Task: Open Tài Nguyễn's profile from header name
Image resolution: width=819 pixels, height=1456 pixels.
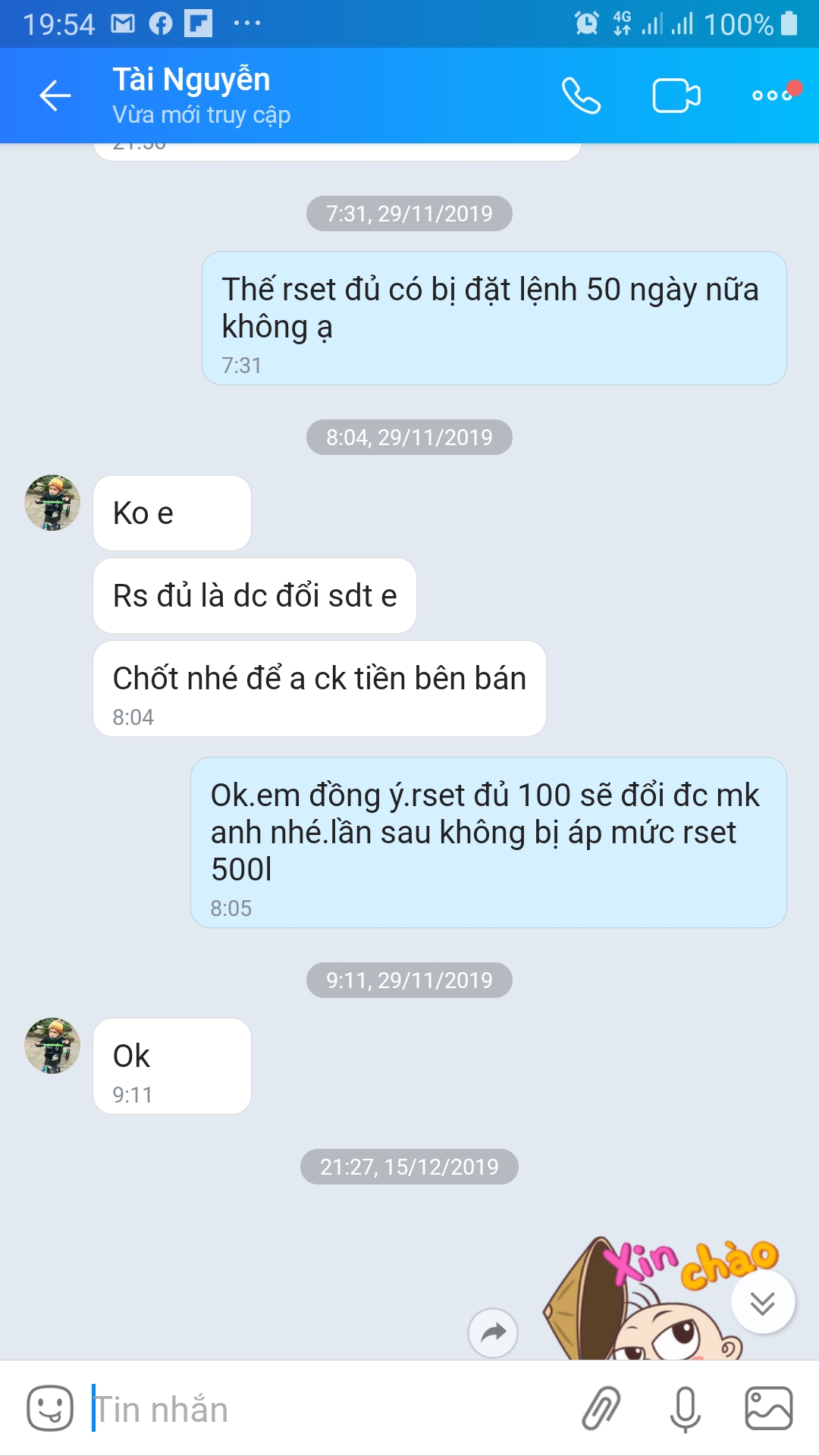Action: coord(192,80)
